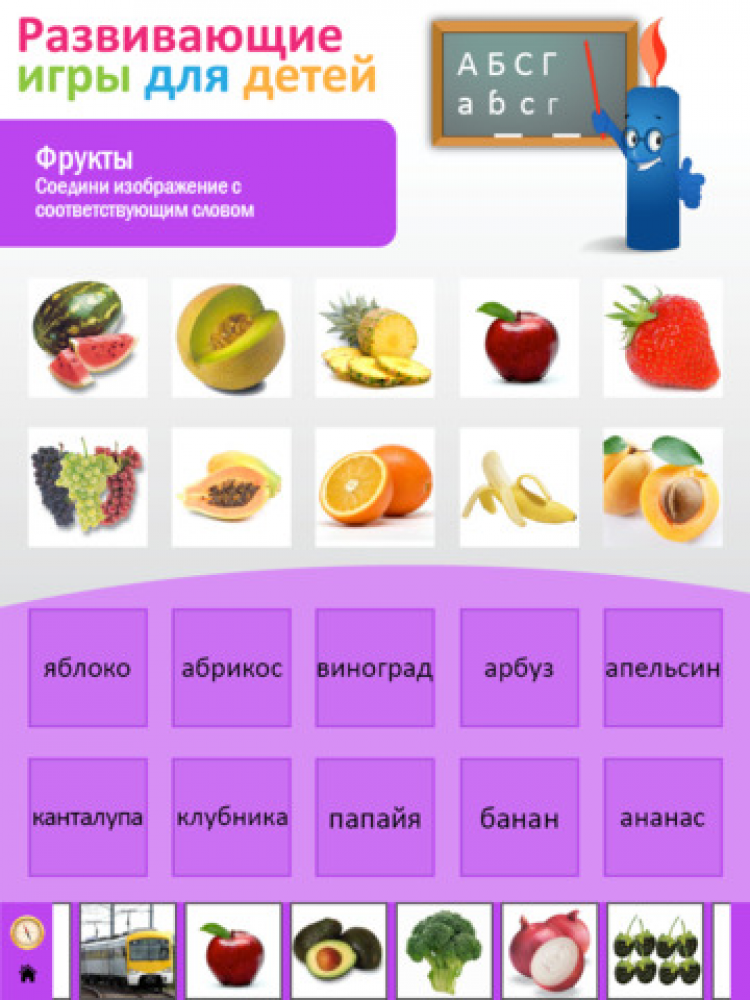Viewport: 750px width, 1000px height.
Task: Select the sliced orange picture
Action: click(375, 487)
